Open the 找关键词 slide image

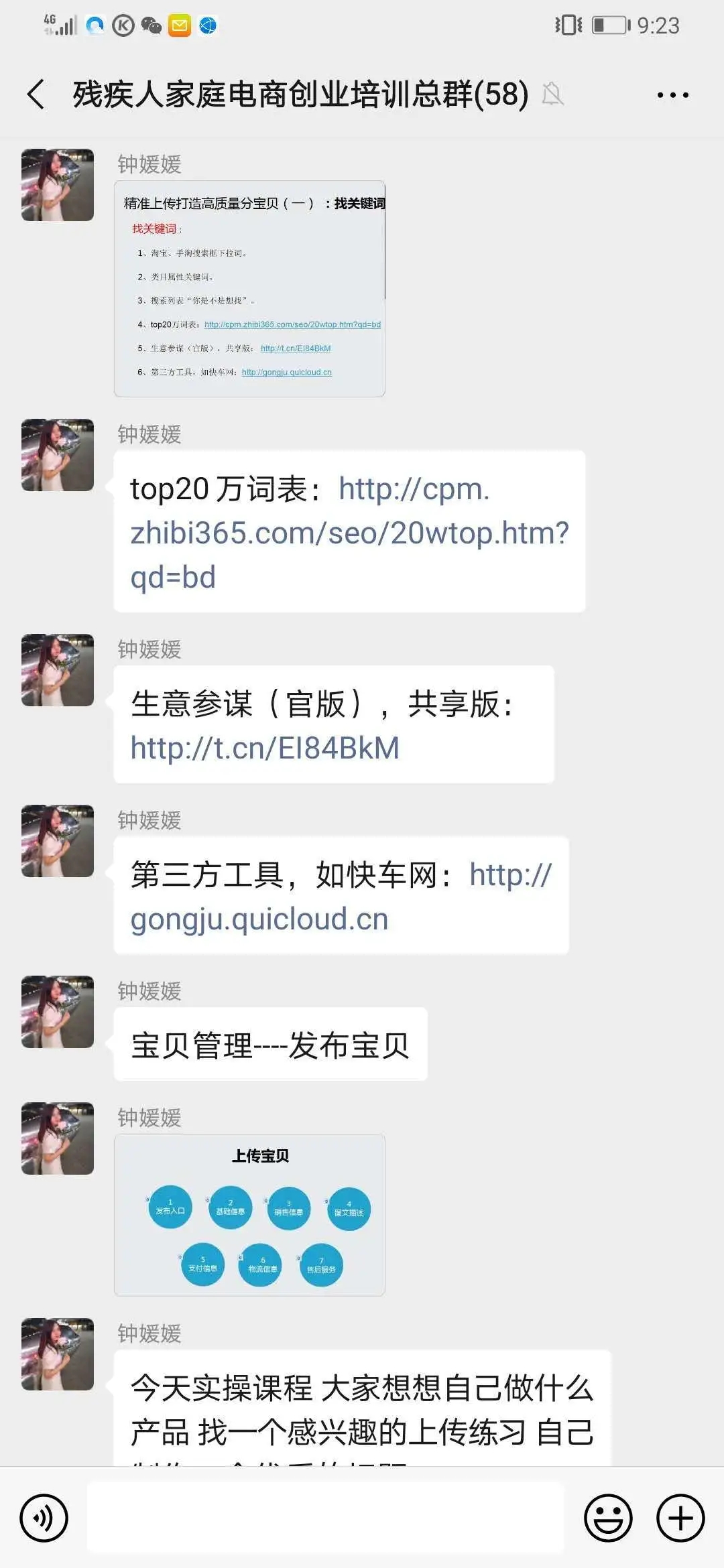point(249,288)
